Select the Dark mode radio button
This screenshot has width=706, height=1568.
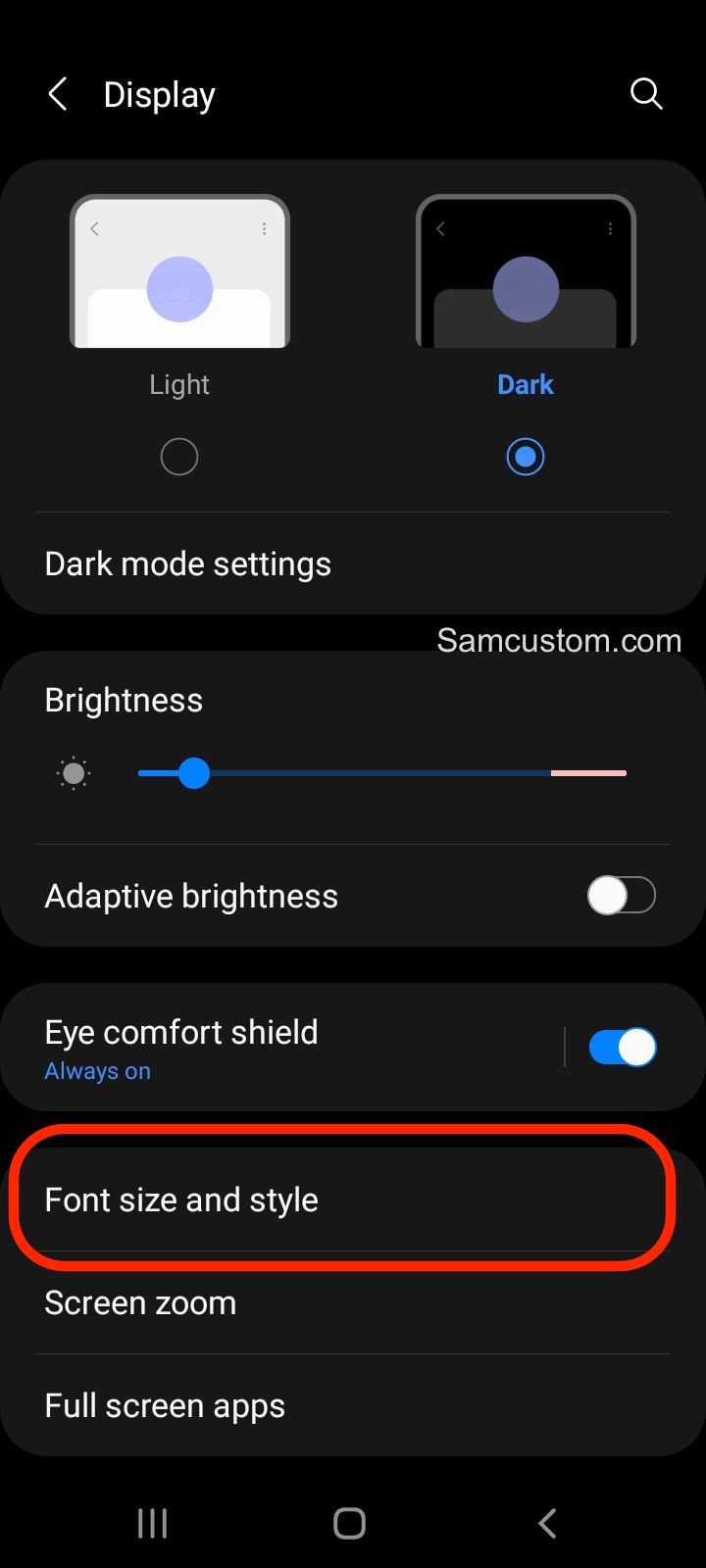point(526,457)
